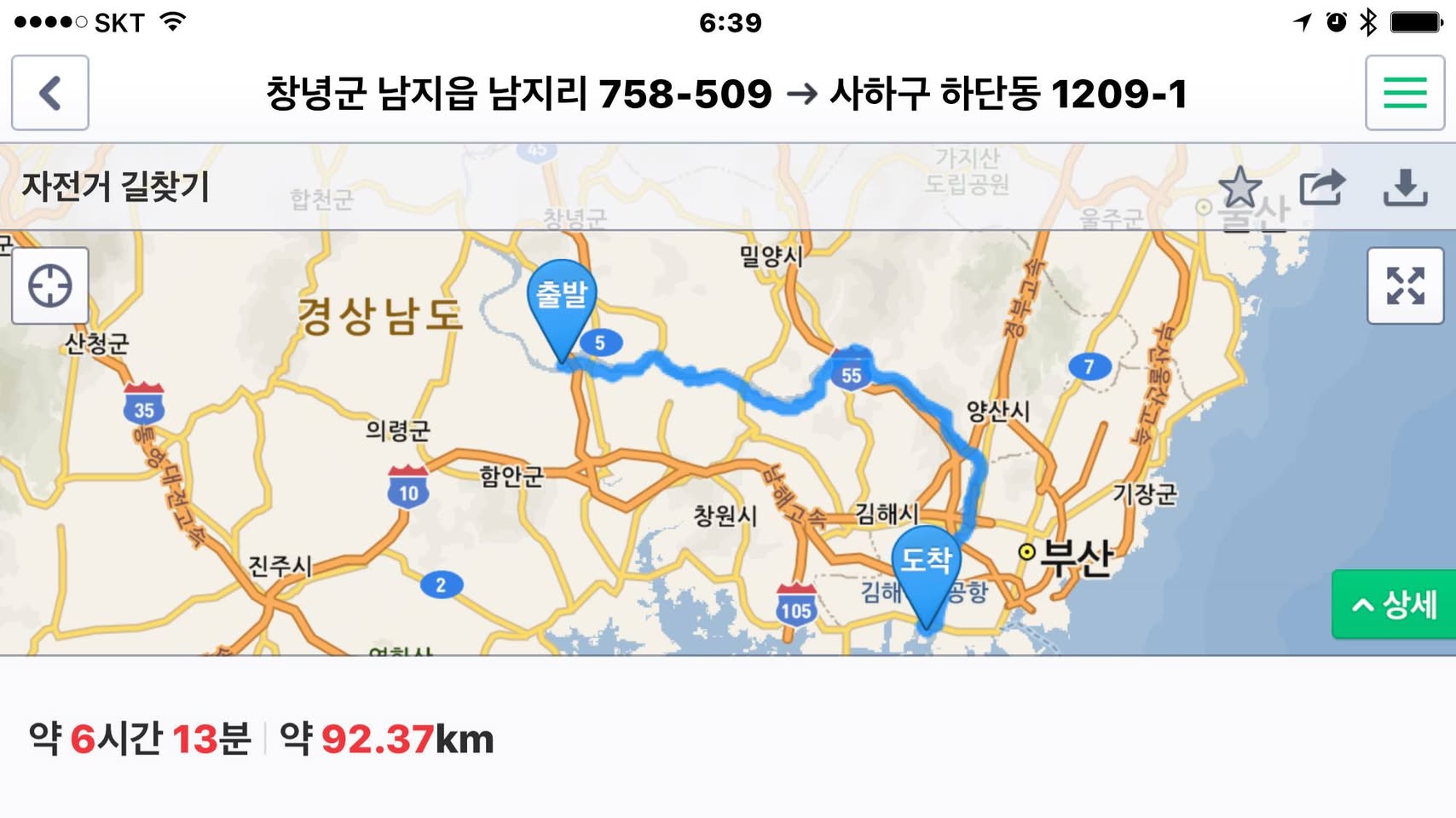1456x818 pixels.
Task: Tap the 출발 start marker
Action: click(x=561, y=300)
